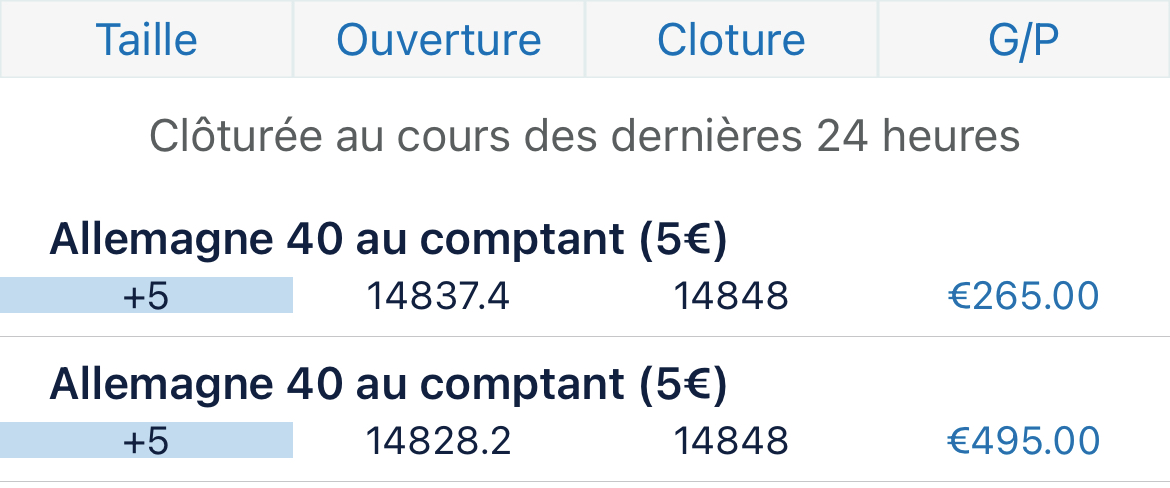The height and width of the screenshot is (488, 1170).
Task: Sort positions by Ouverture column
Action: point(438,40)
